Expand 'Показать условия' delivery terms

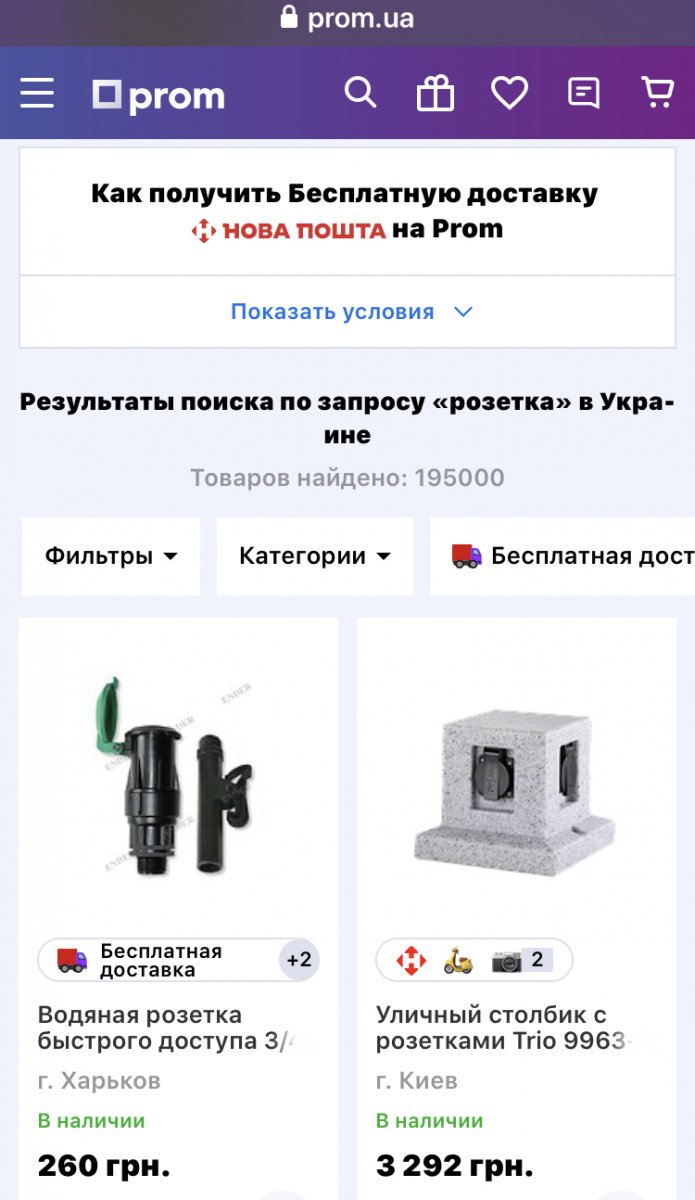(348, 312)
